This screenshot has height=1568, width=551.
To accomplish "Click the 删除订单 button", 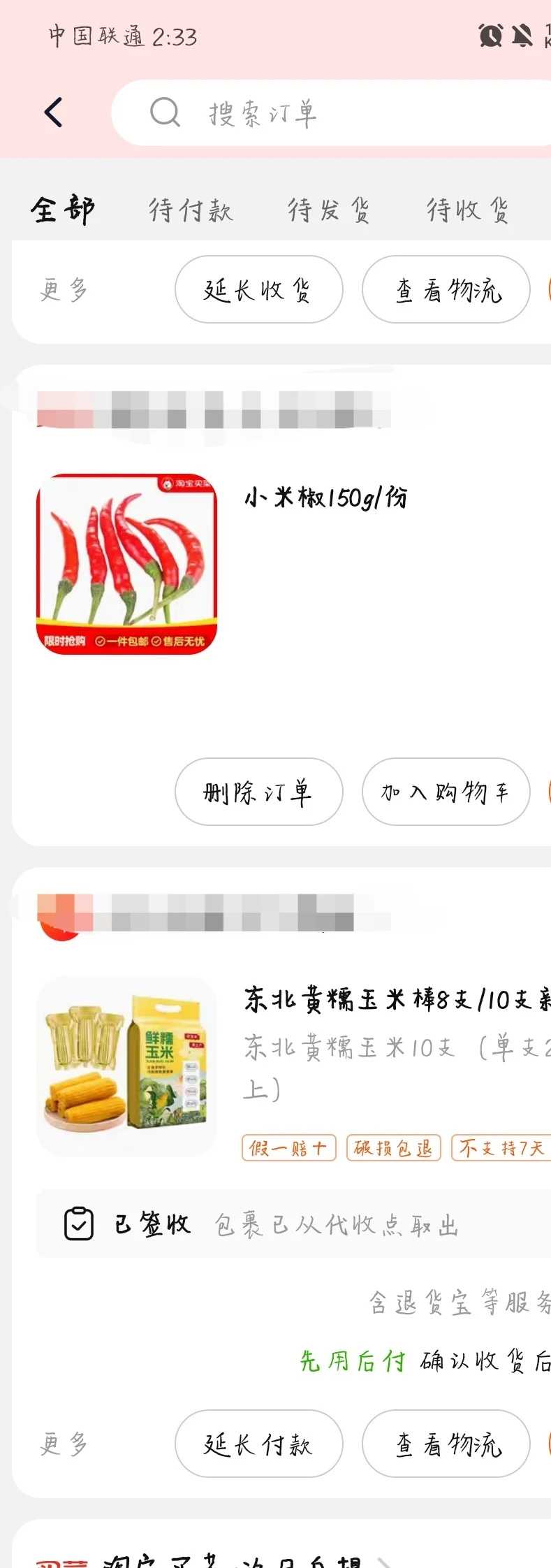I will (258, 792).
